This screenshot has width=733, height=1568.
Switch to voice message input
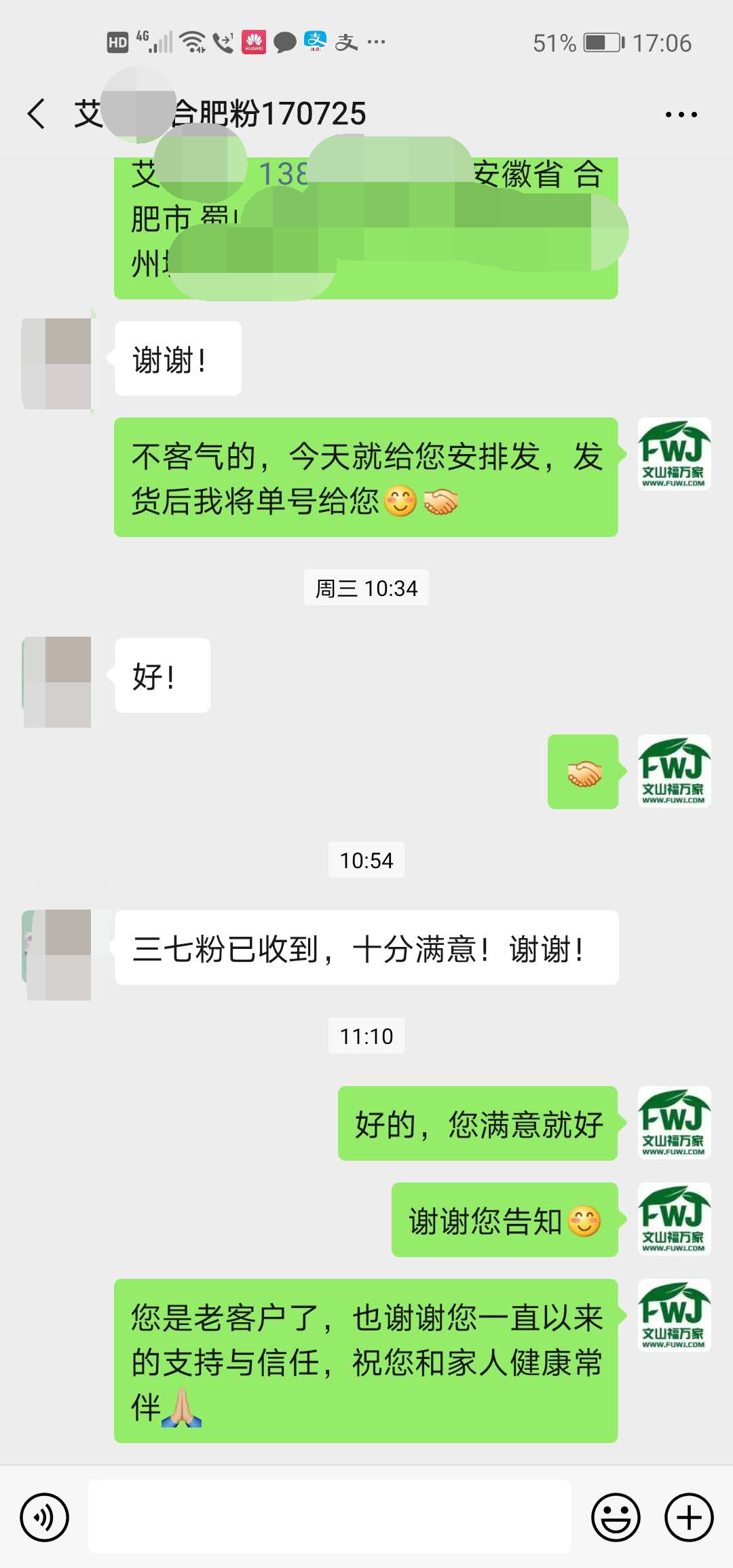(45, 1517)
